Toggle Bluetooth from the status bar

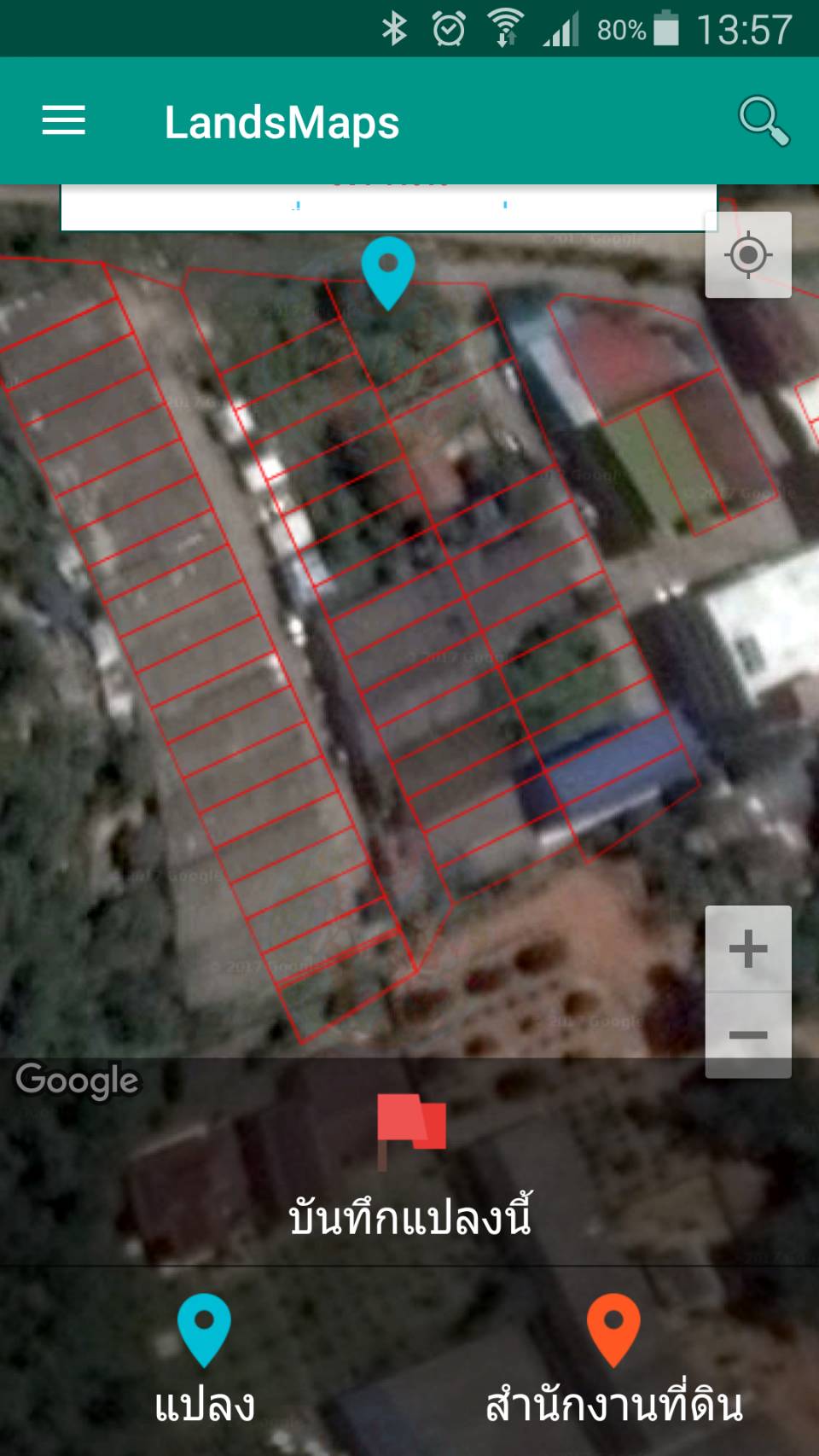pos(393,26)
